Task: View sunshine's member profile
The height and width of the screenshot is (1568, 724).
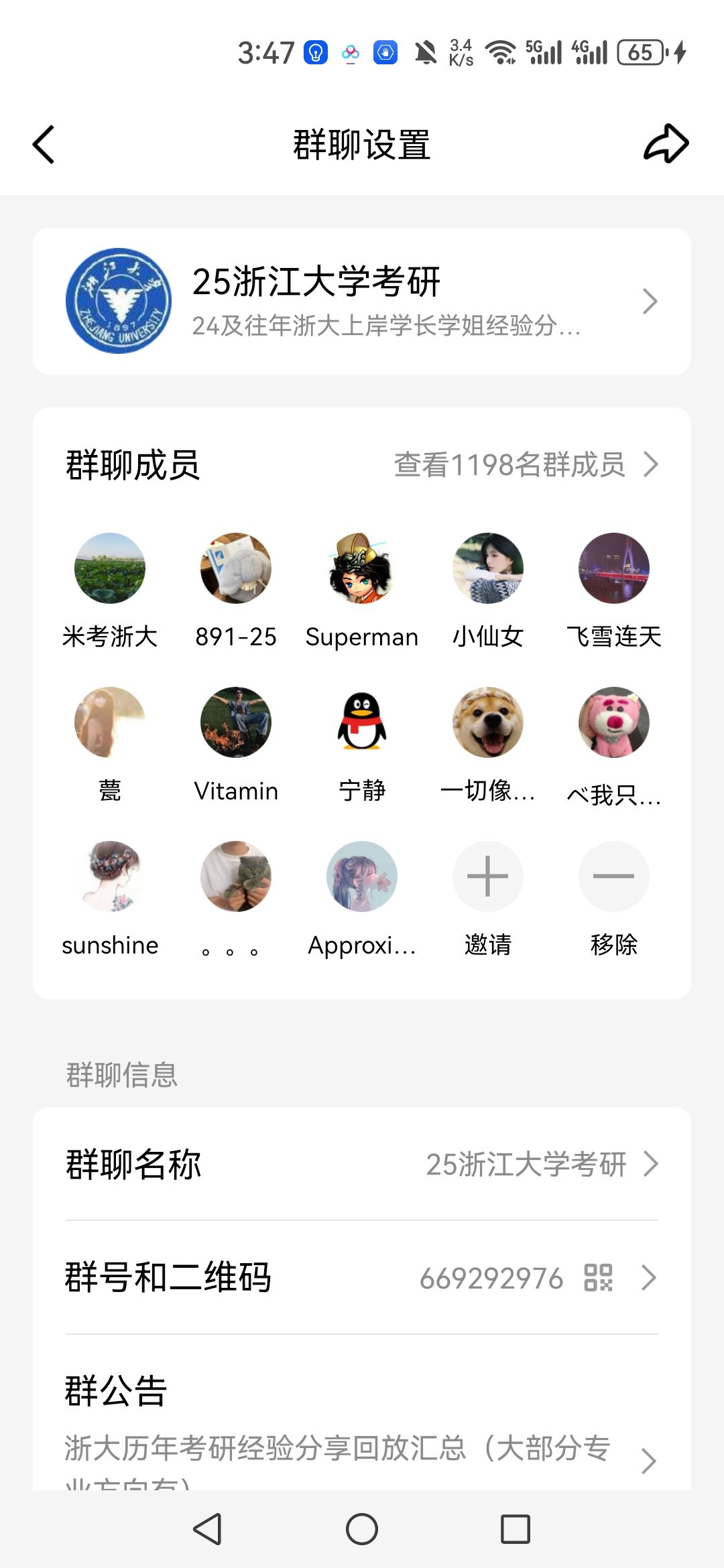Action: coord(110,876)
